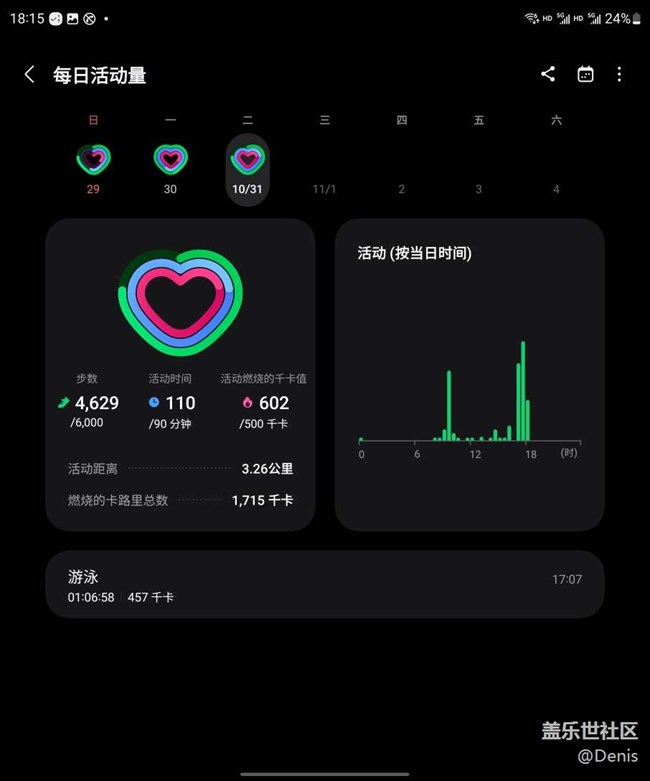650x781 pixels.
Task: Go back from the 每日活动量 screen
Action: (x=30, y=75)
